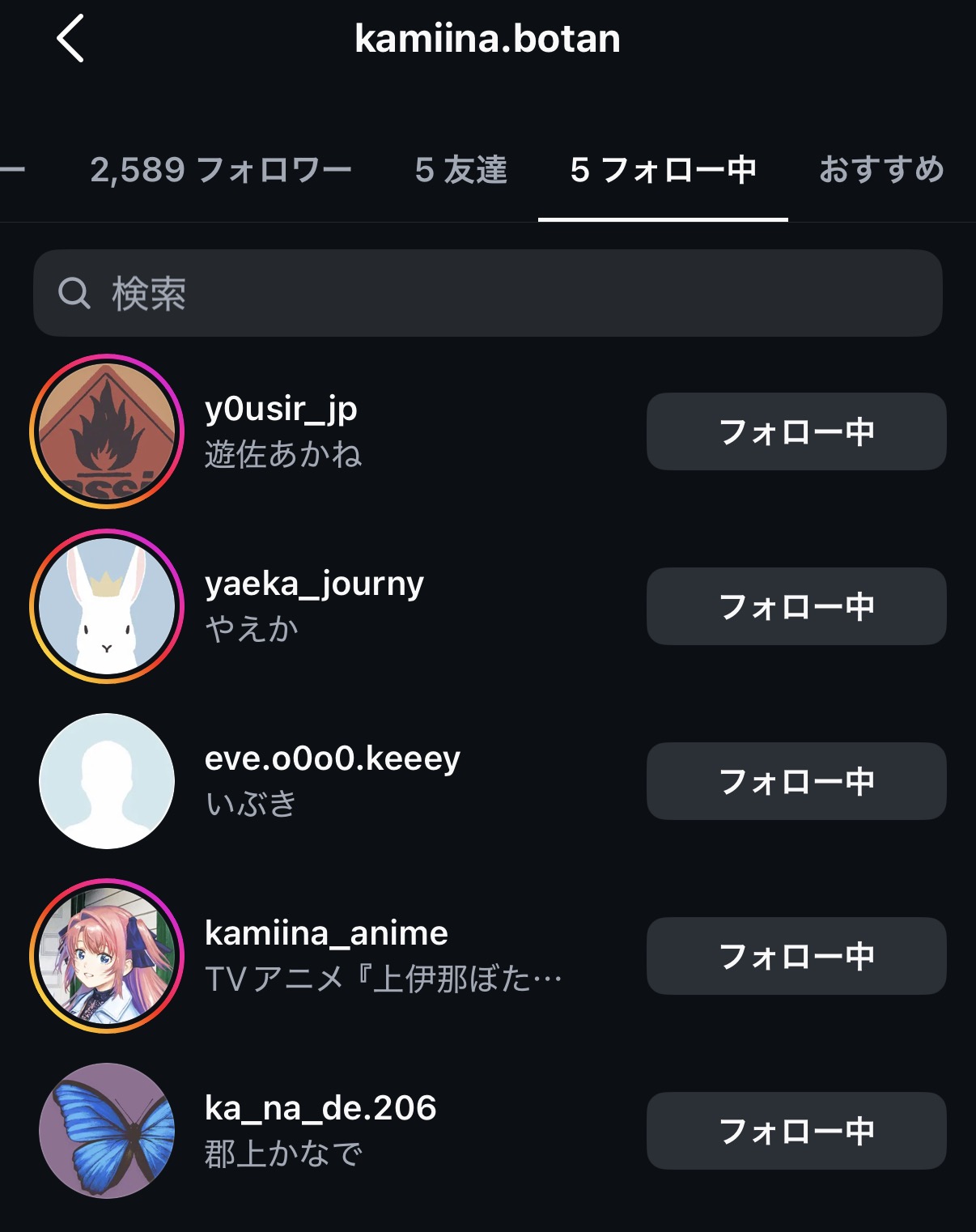Viewport: 976px width, 1232px height.
Task: Go back from kamiina.botan's following list
Action: (70, 39)
